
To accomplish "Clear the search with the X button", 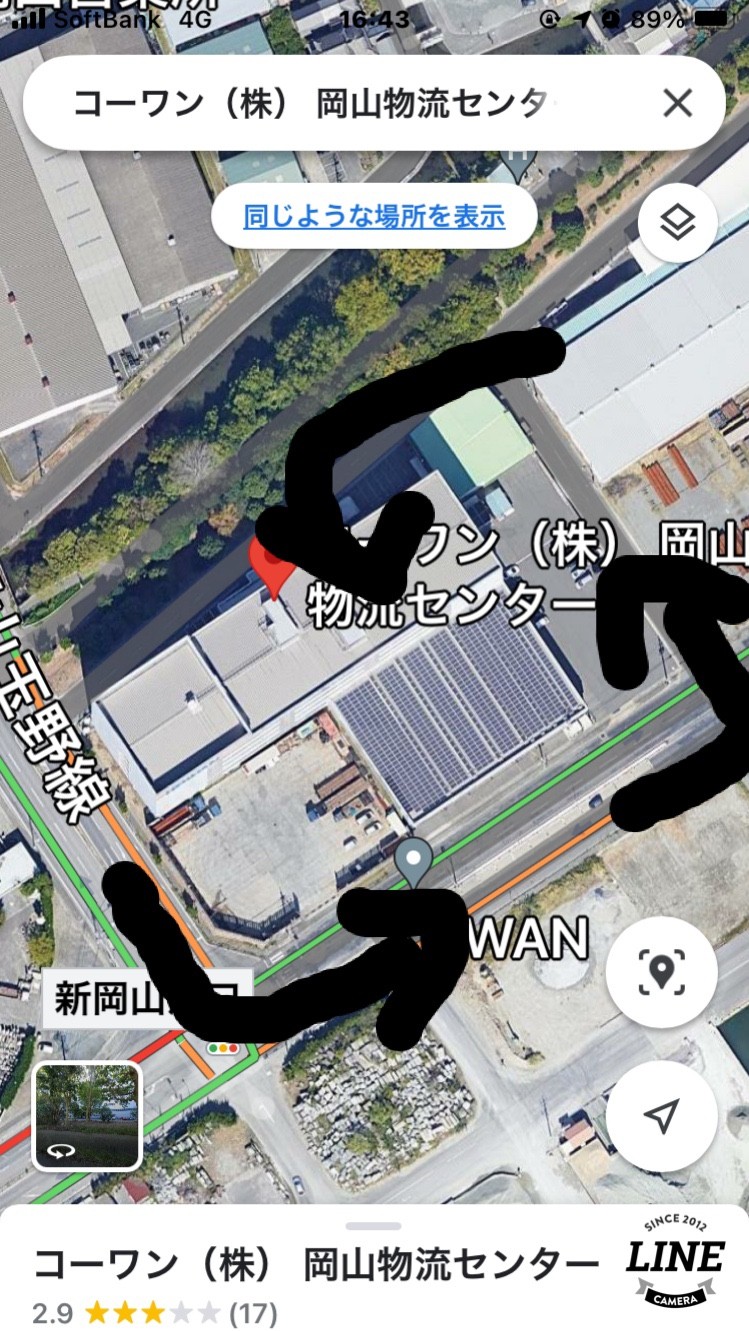I will pyautogui.click(x=678, y=104).
